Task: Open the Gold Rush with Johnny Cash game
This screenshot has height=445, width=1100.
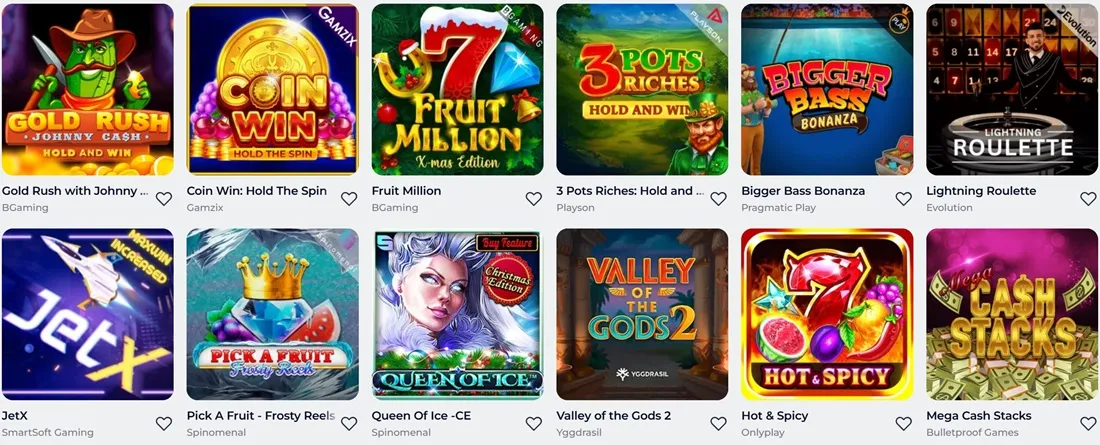Action: 87,90
